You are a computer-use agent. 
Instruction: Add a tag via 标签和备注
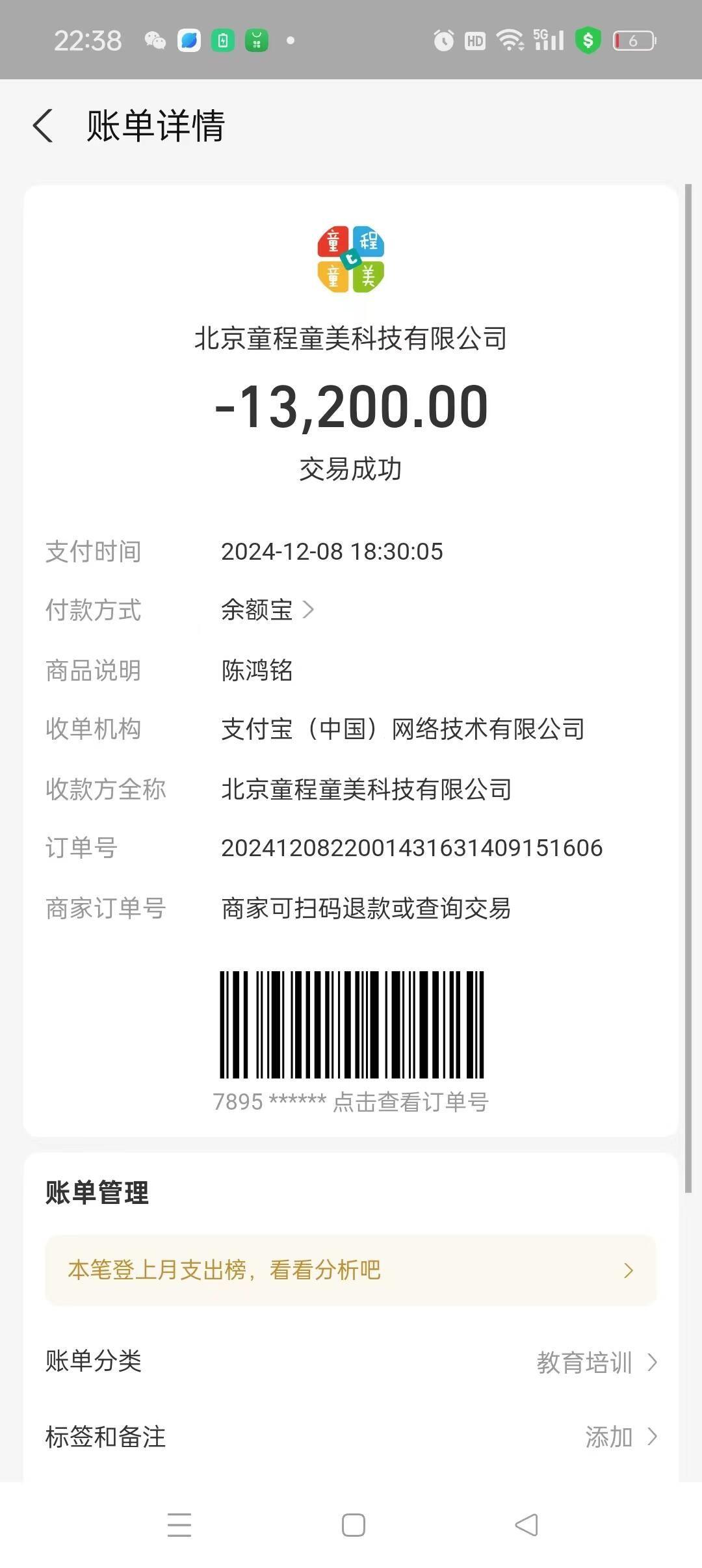[x=620, y=1437]
